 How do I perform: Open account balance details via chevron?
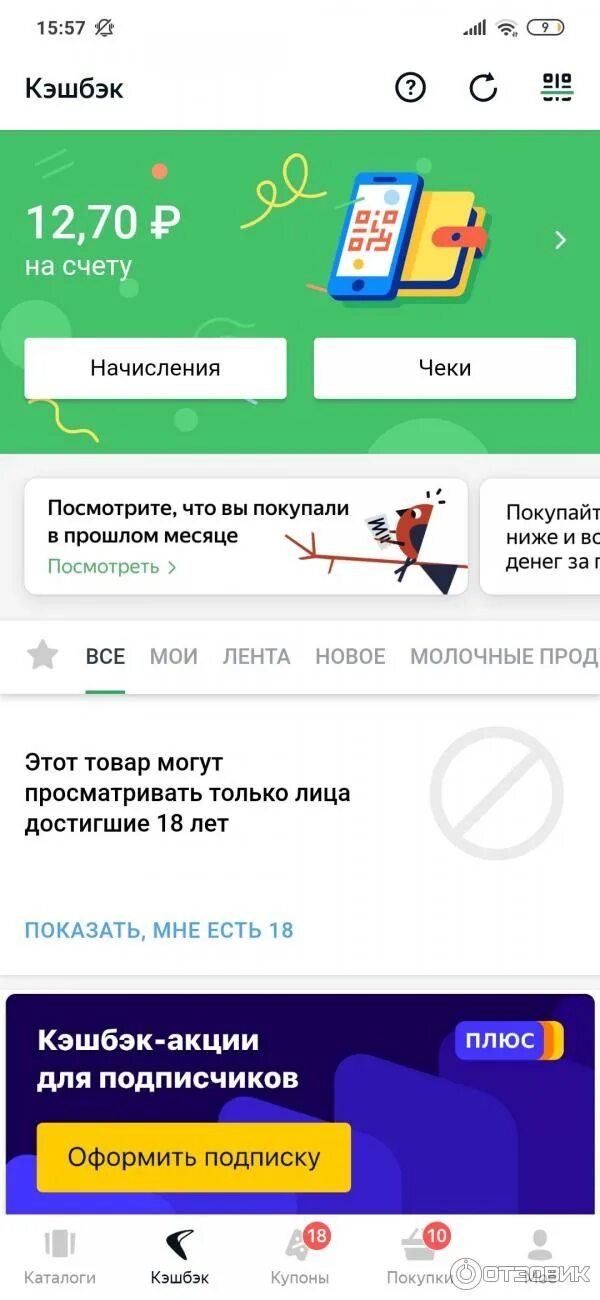[560, 240]
